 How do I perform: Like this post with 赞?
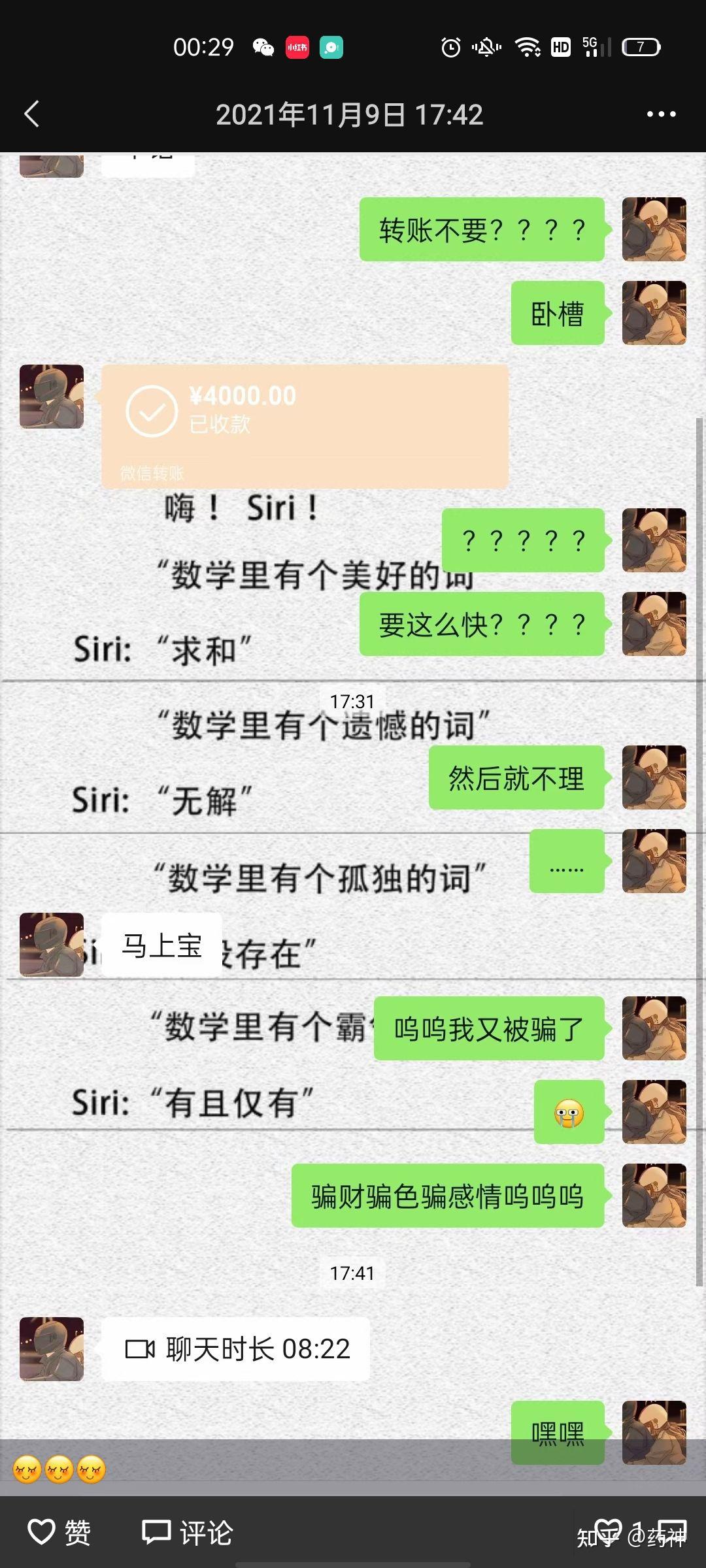pyautogui.click(x=58, y=1532)
